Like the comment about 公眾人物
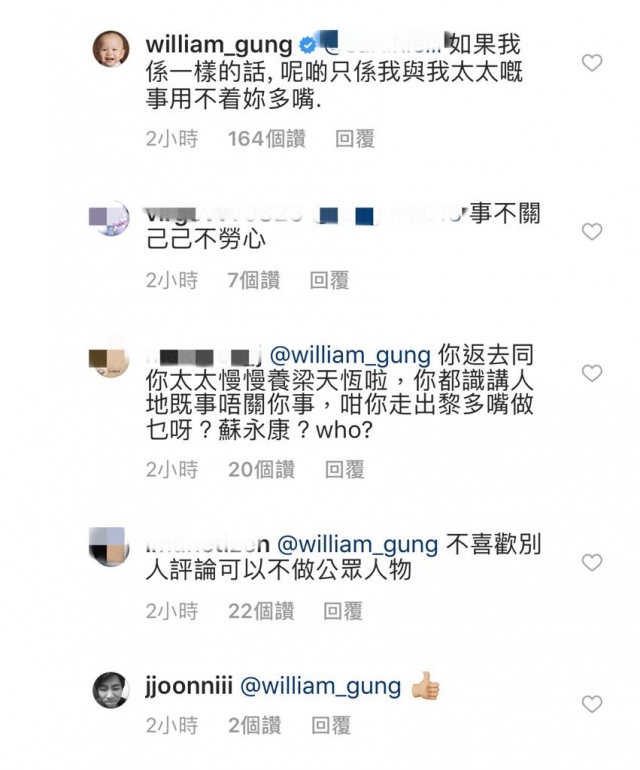The width and height of the screenshot is (640, 770). pyautogui.click(x=592, y=562)
